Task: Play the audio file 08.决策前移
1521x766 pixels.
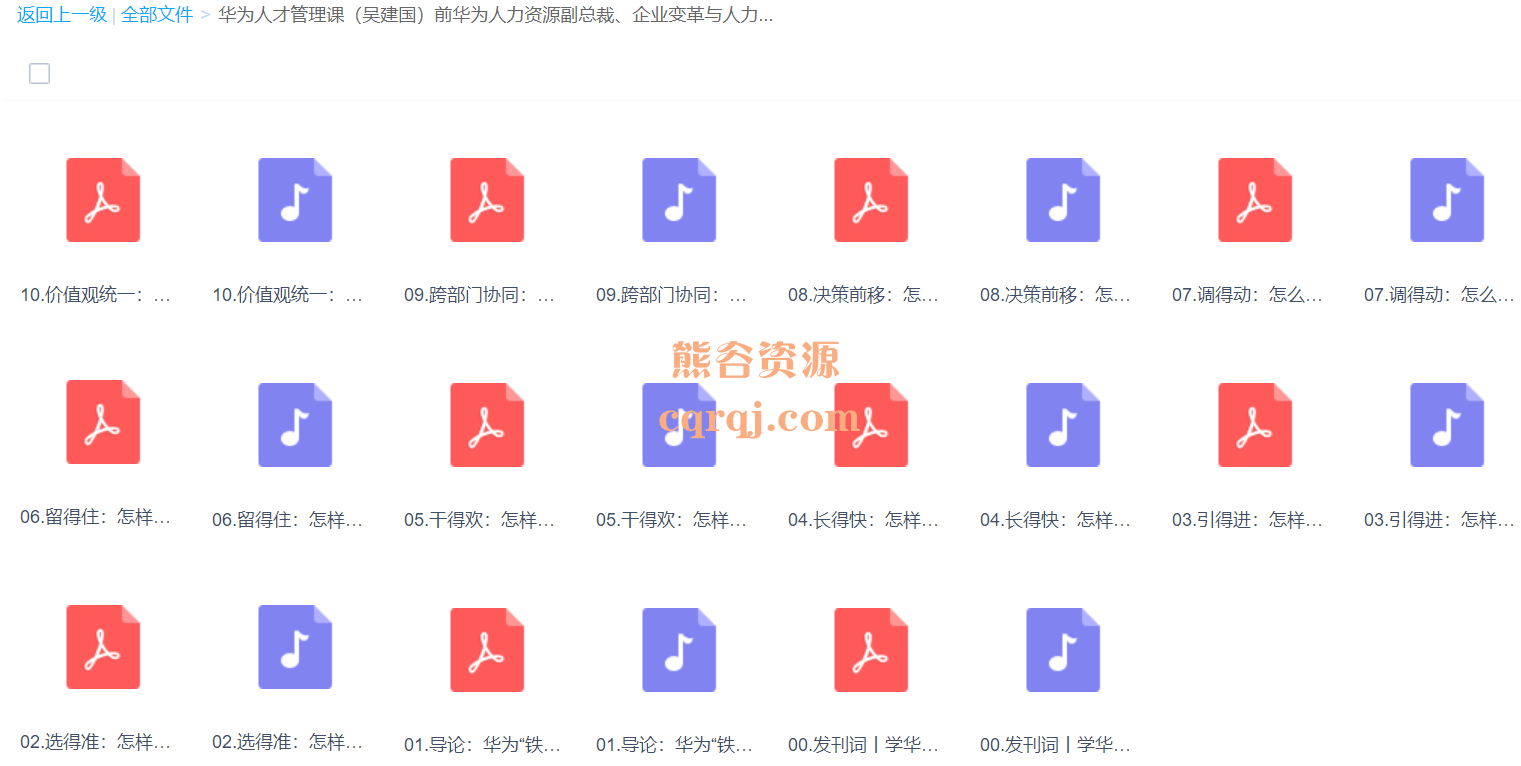Action: tap(1063, 200)
